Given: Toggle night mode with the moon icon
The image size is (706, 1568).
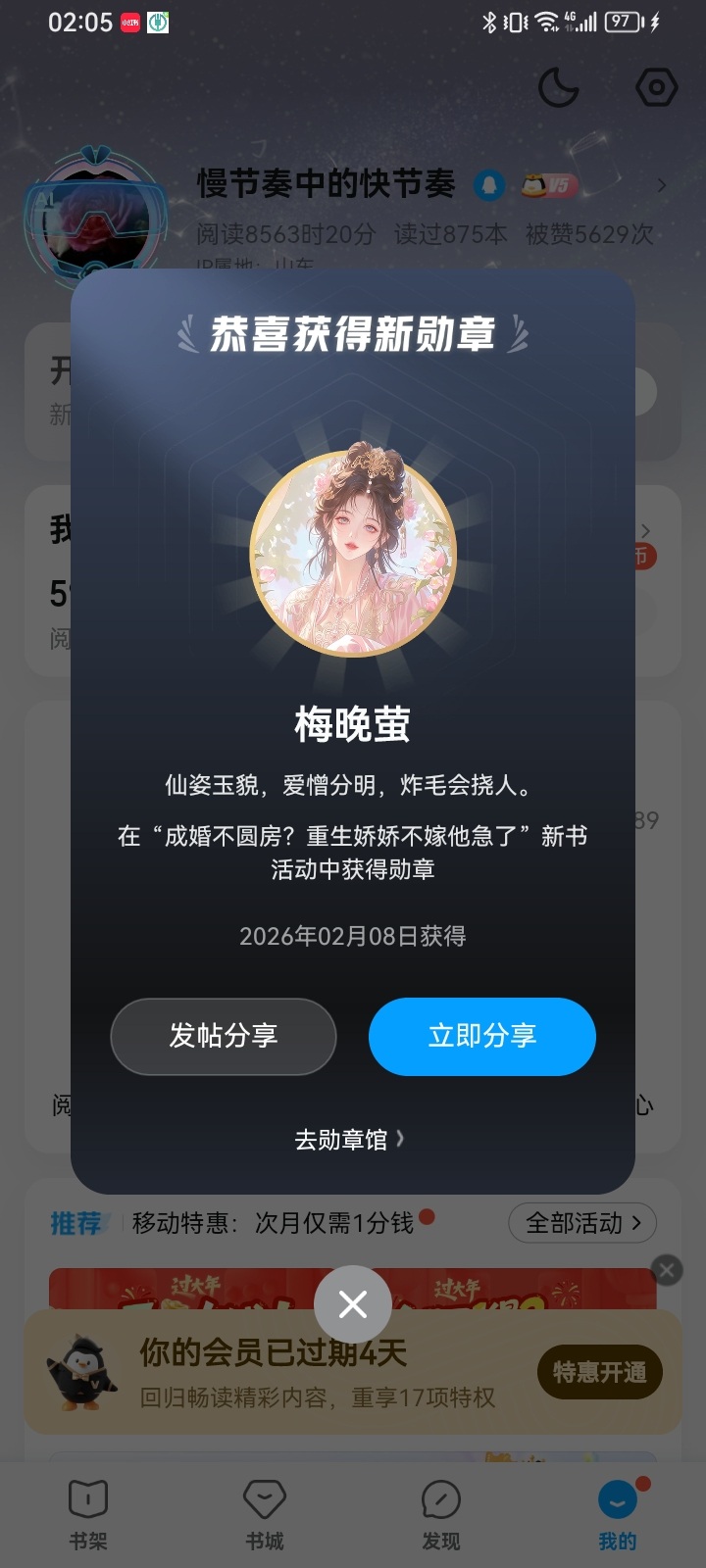Looking at the screenshot, I should (x=559, y=88).
